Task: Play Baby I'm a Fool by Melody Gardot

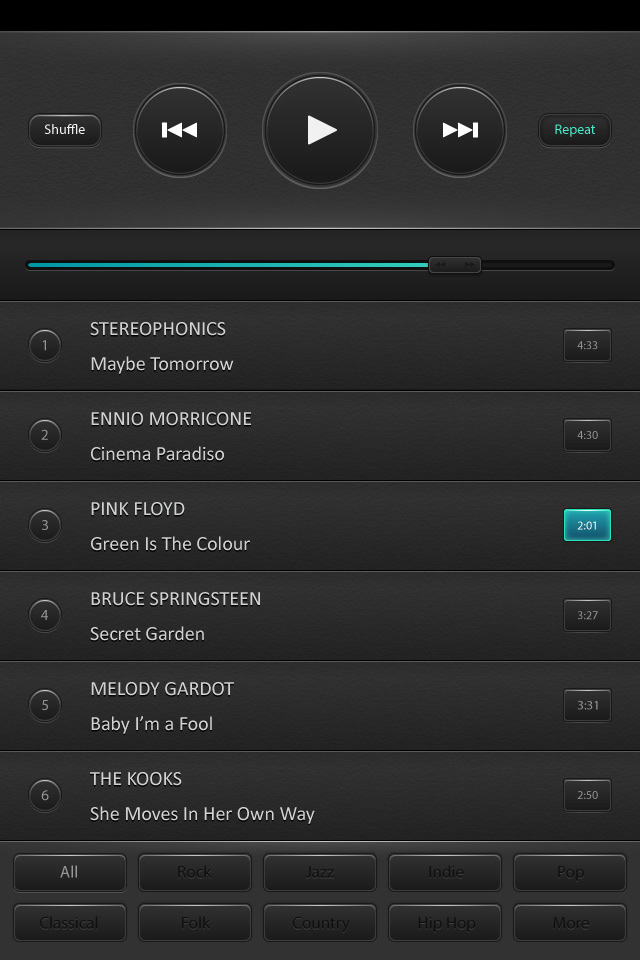Action: (320, 706)
